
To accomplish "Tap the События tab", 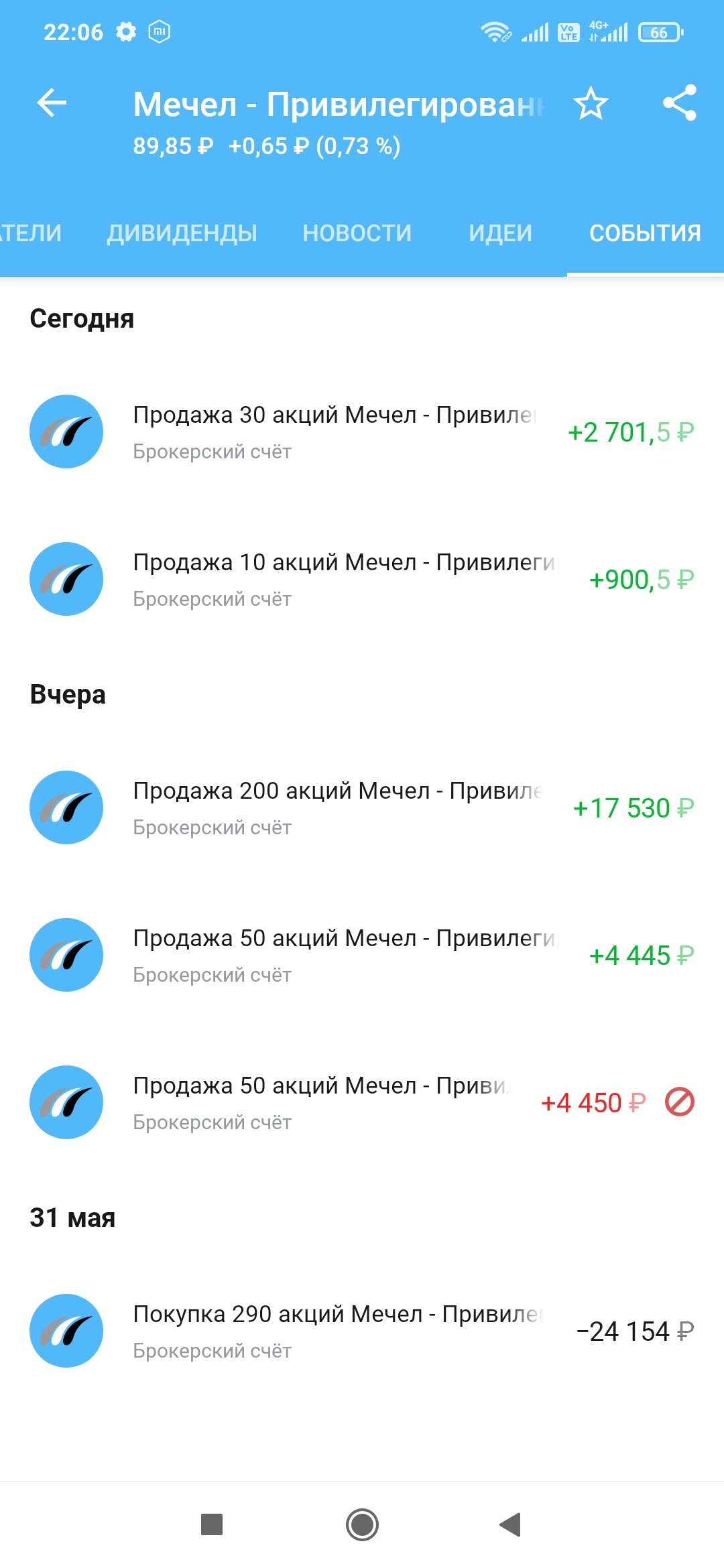I will [x=645, y=233].
